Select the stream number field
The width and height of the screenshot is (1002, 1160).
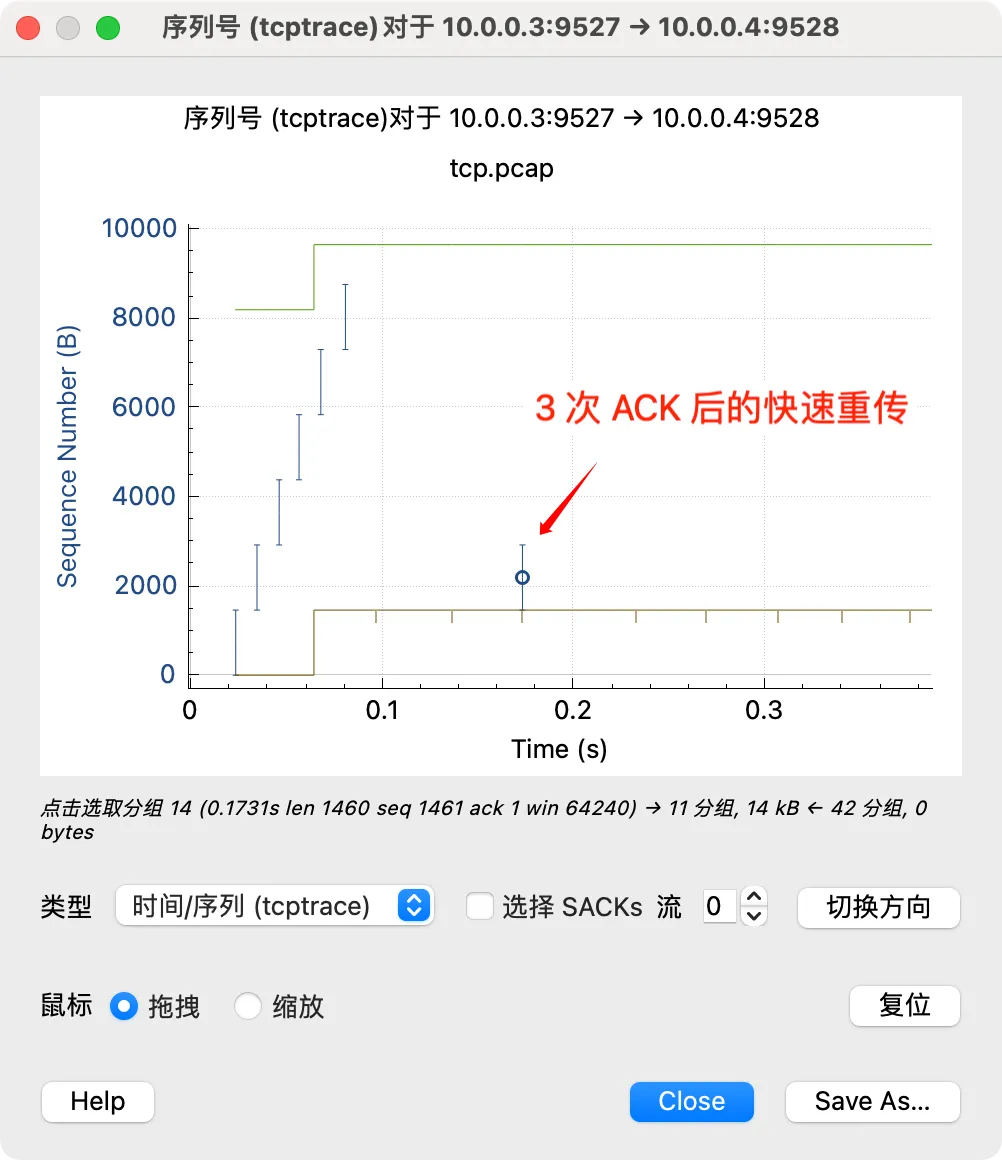(720, 906)
